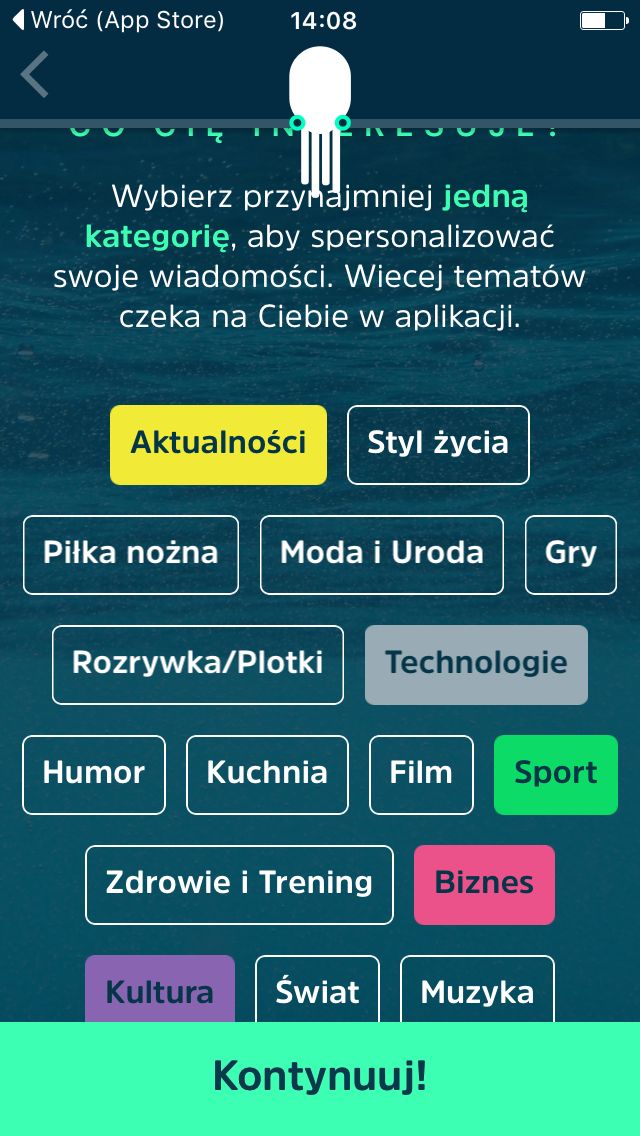Viewport: 640px width, 1136px height.
Task: Choose the Kuchnia category
Action: [267, 775]
